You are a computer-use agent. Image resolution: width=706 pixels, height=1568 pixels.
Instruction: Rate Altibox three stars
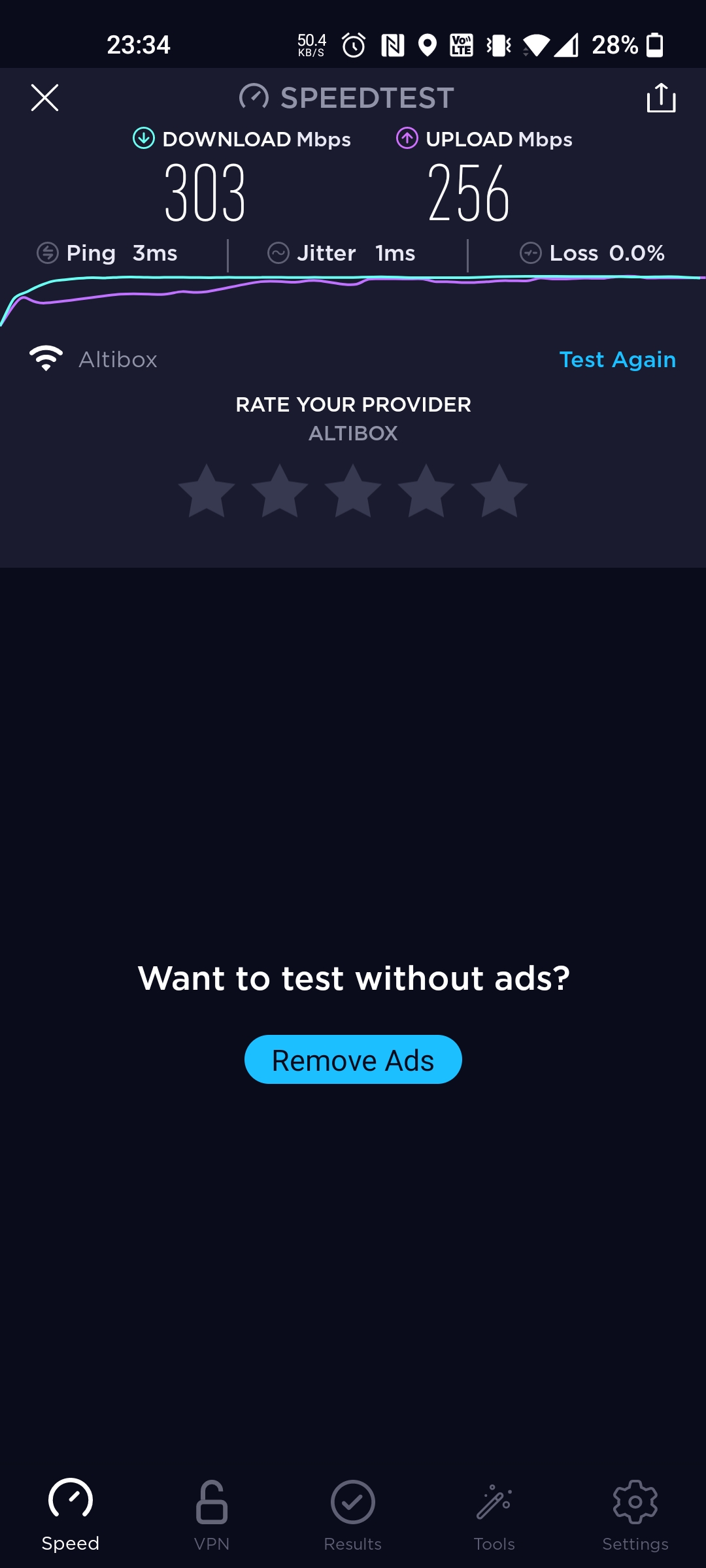tap(353, 491)
